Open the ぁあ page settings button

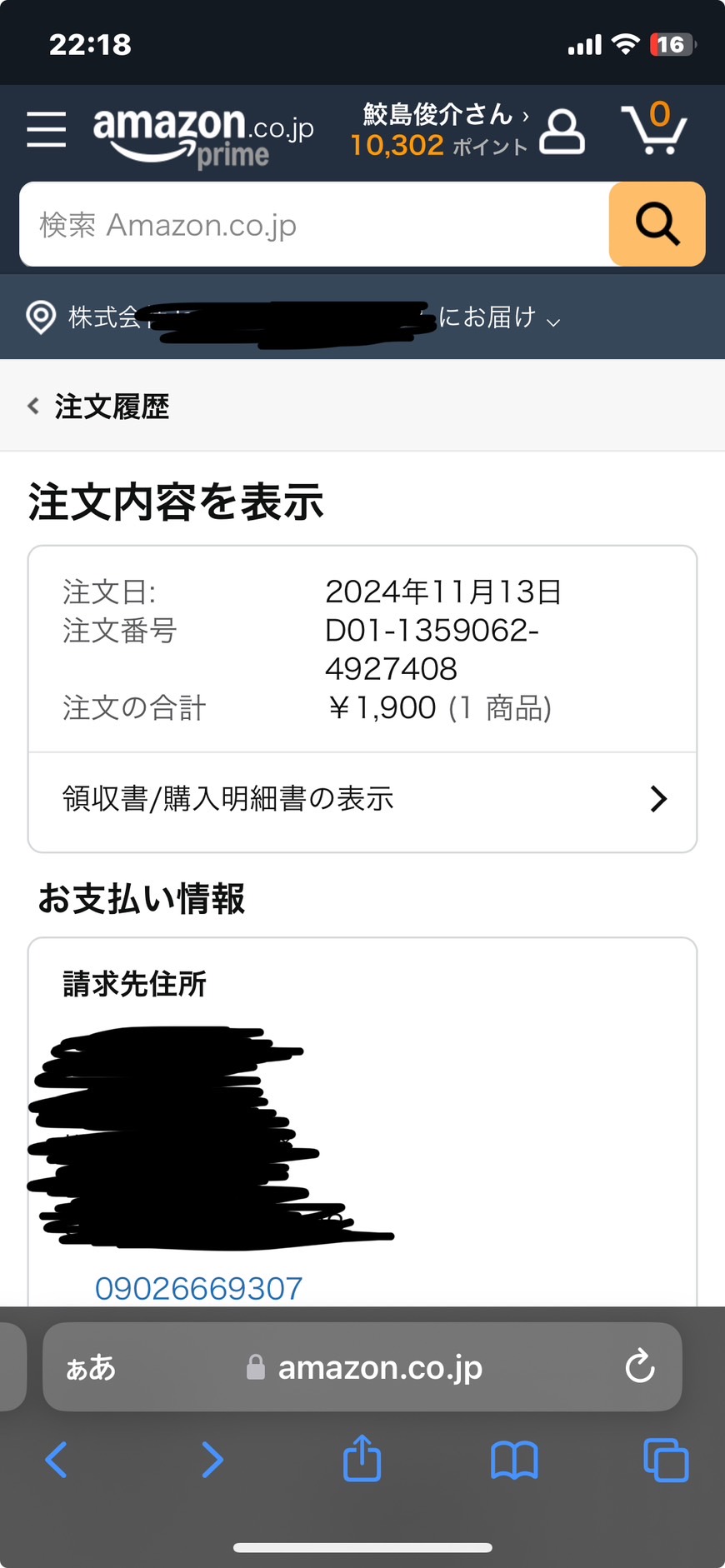91,1367
